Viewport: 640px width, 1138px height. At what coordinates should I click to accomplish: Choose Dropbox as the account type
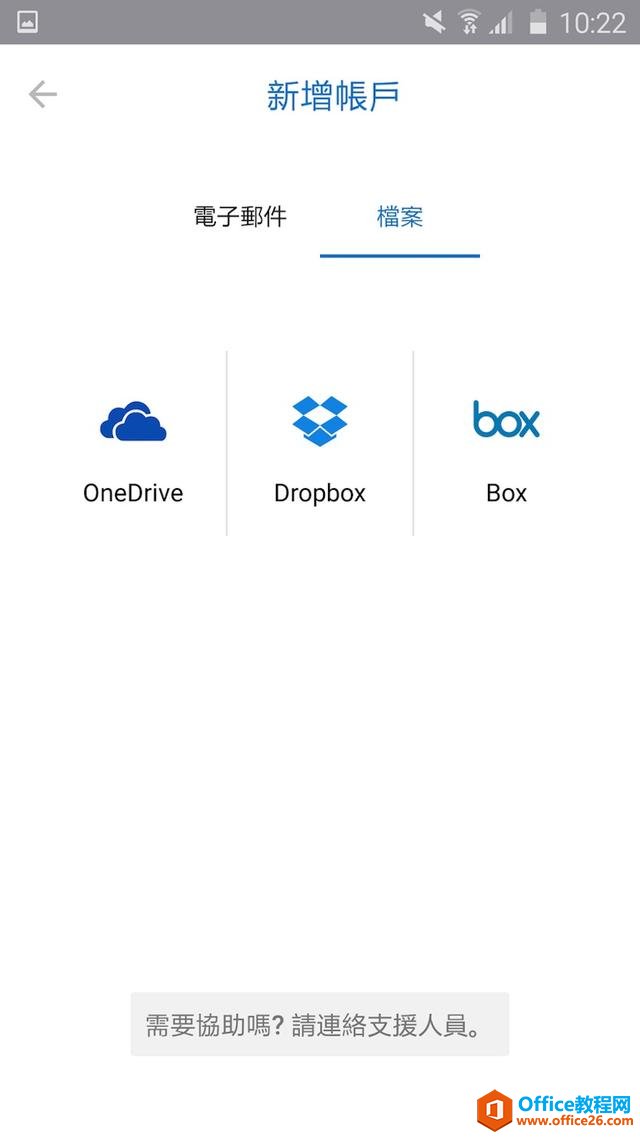point(320,445)
